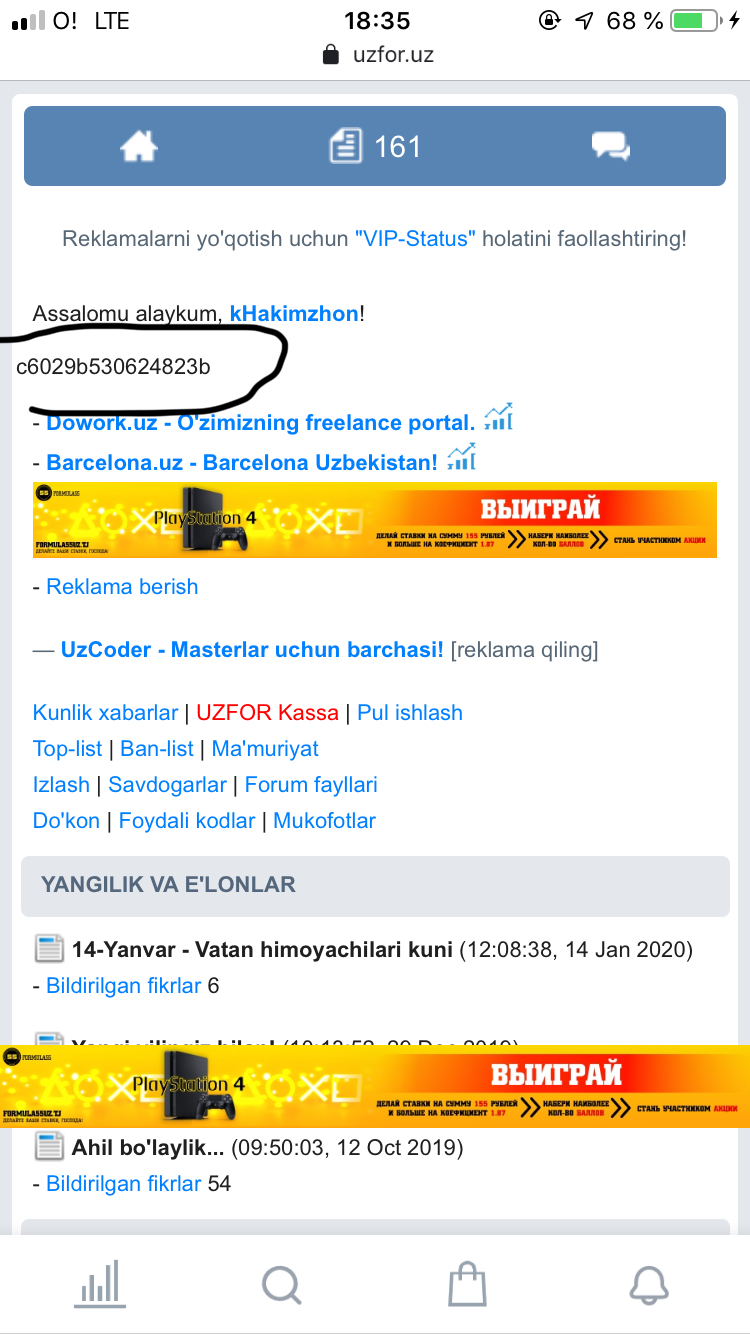View the Ban-list

157,749
